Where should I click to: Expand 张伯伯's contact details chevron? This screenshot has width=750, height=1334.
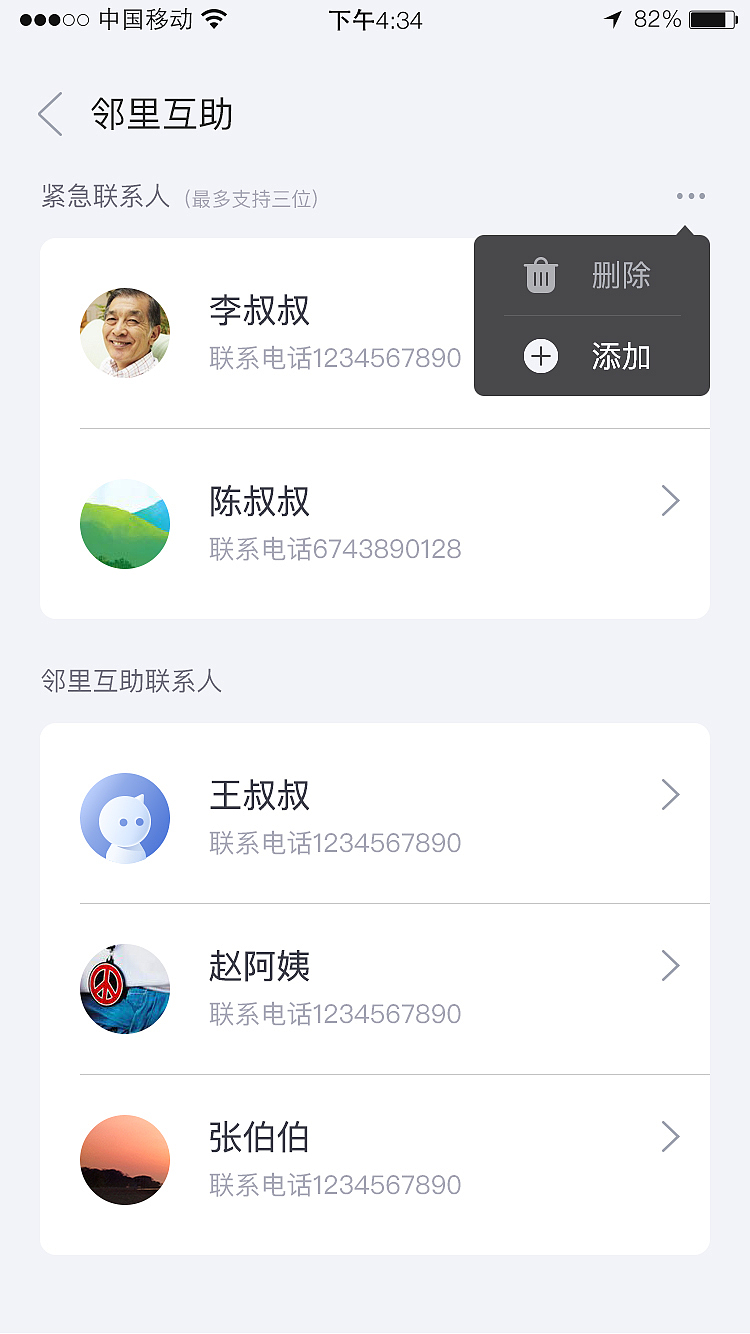669,1137
